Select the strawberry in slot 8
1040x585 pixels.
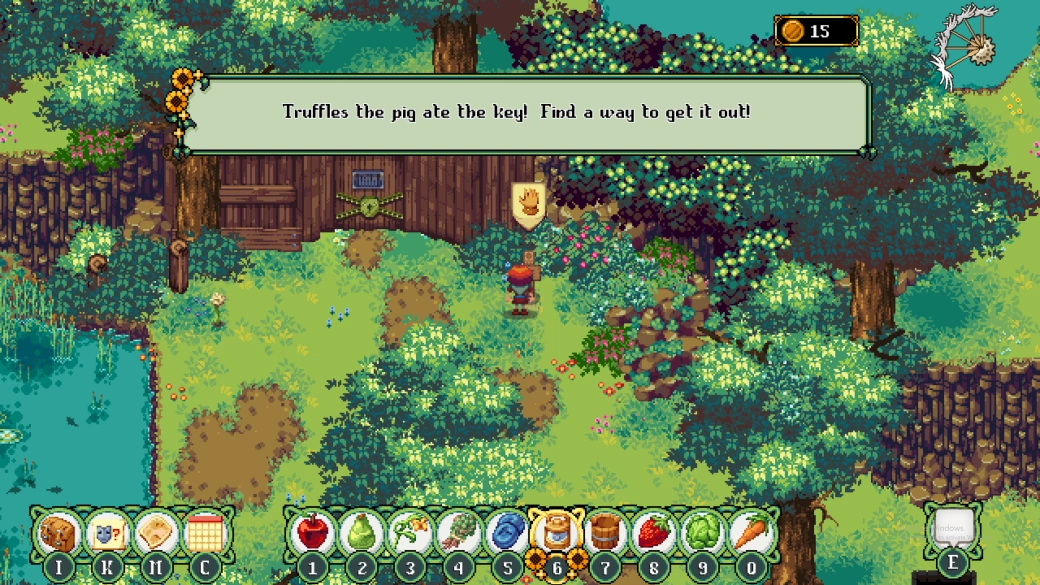click(654, 533)
